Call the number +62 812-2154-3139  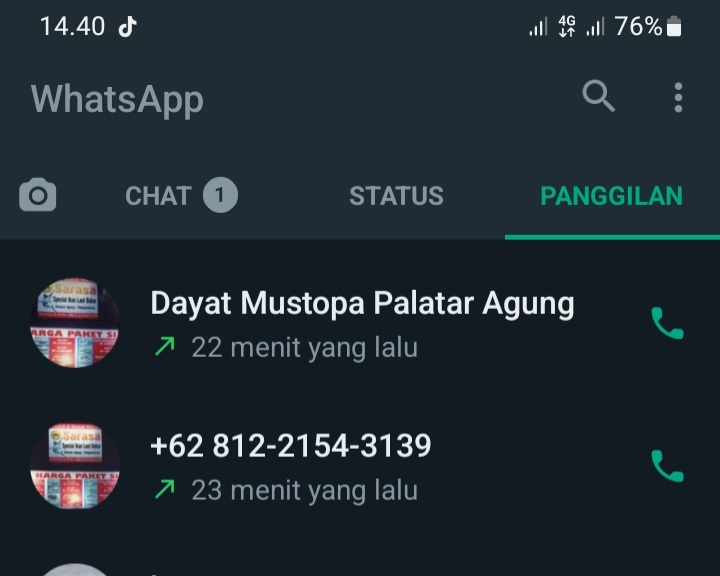click(667, 466)
